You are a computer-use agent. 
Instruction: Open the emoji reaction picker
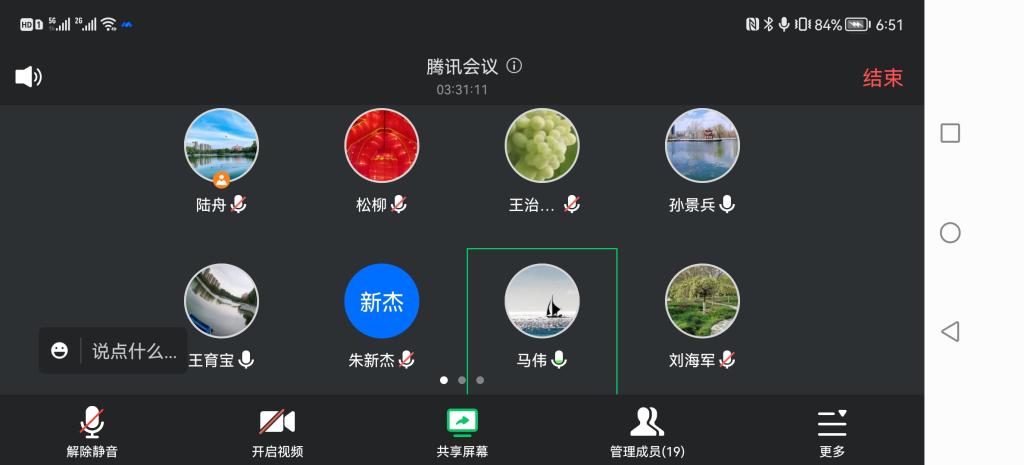(60, 351)
